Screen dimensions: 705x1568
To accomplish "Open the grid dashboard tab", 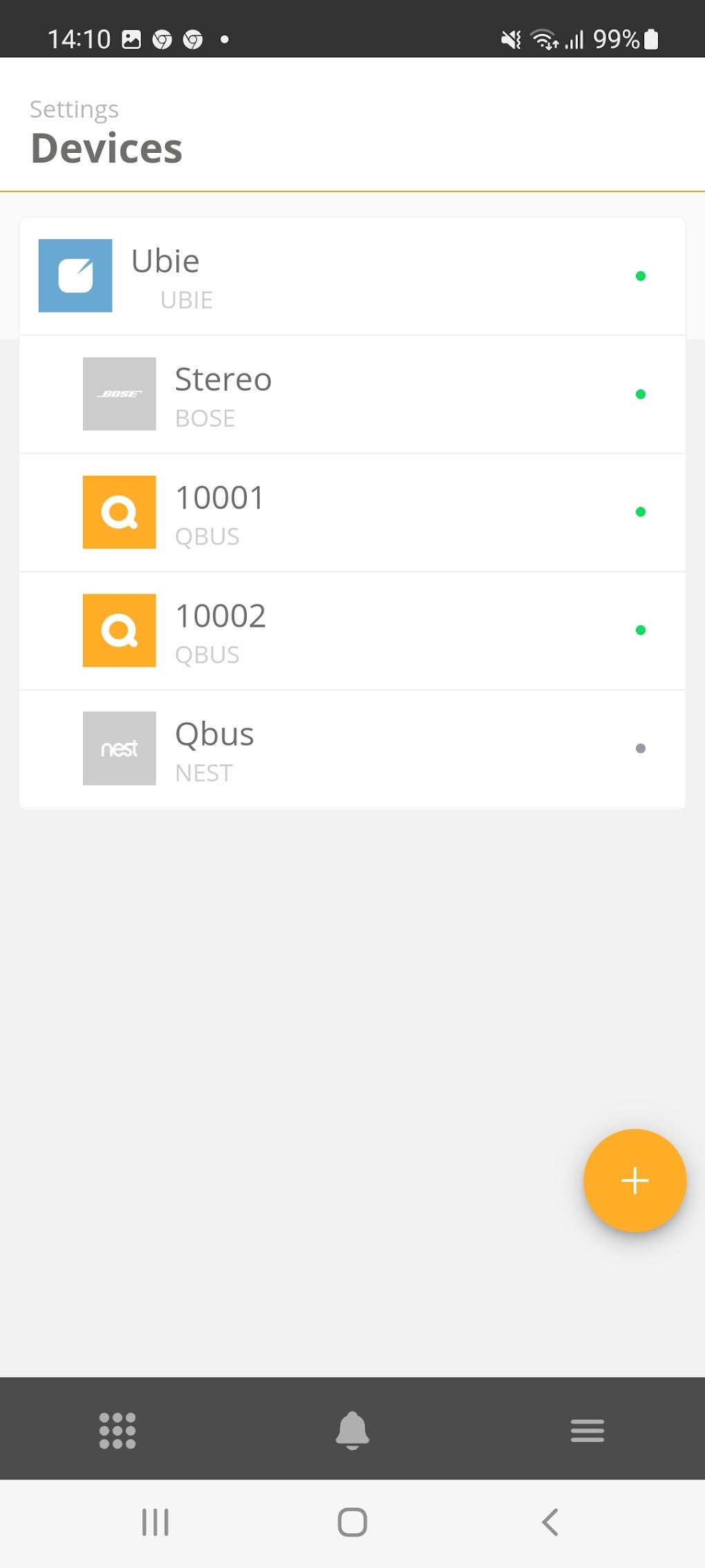I will (117, 1430).
